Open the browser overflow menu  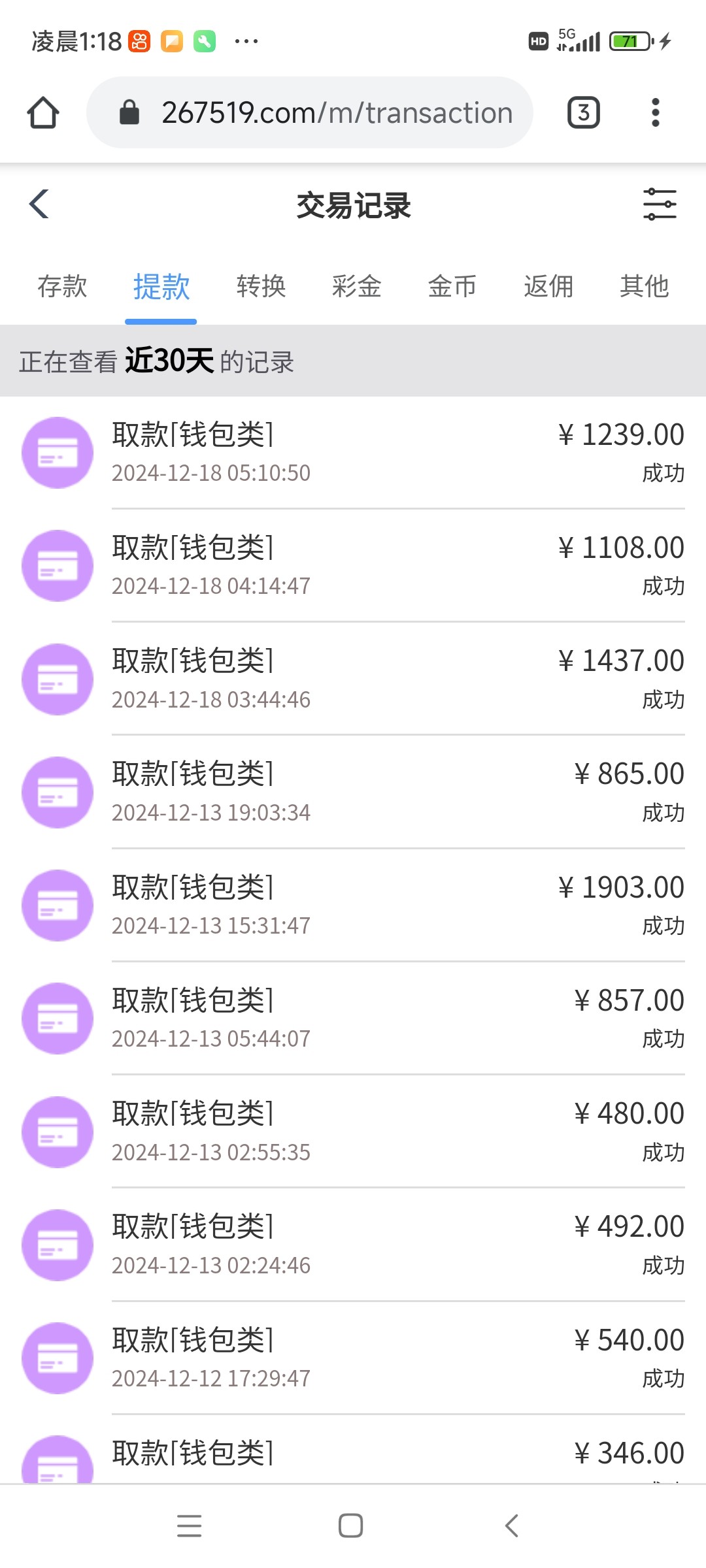(x=655, y=112)
